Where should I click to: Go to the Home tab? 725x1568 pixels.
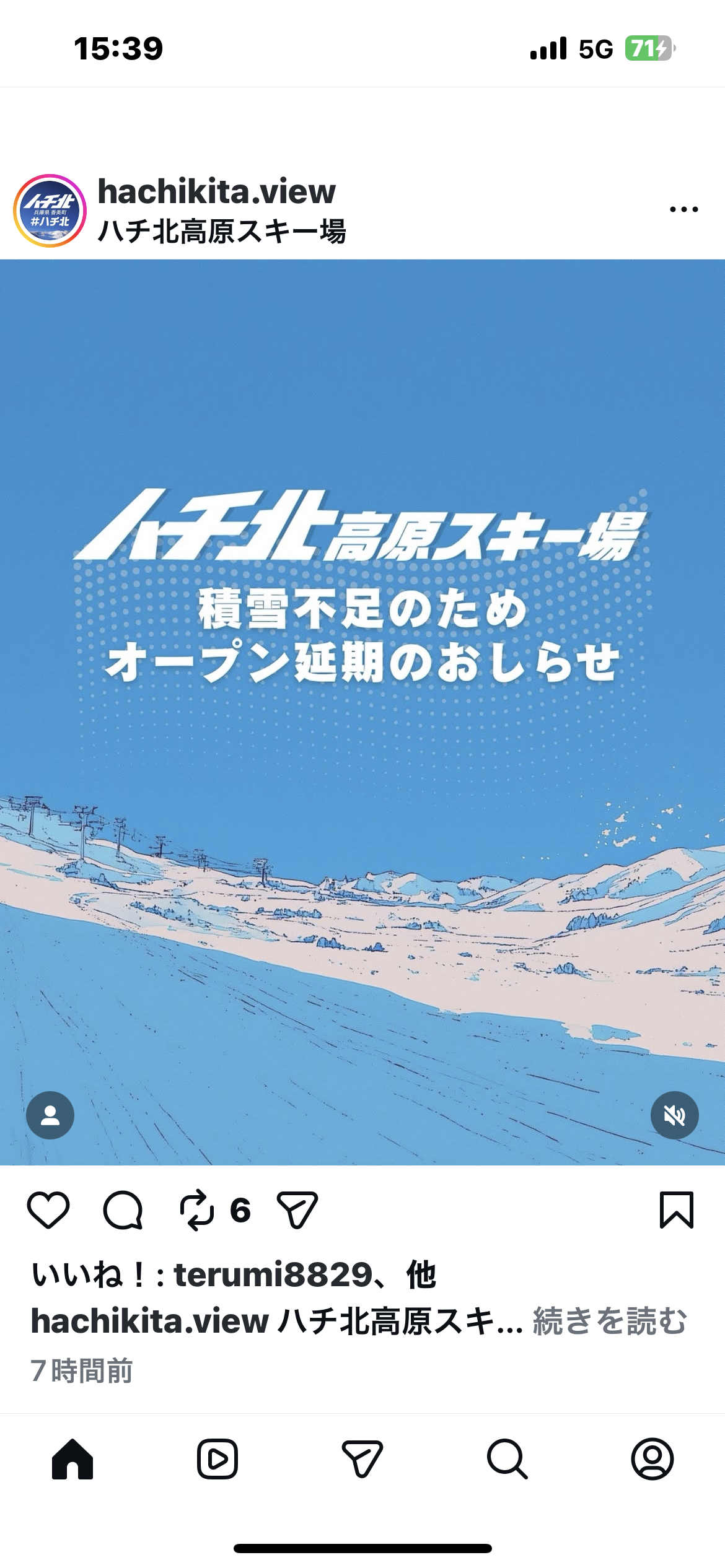pyautogui.click(x=72, y=1459)
